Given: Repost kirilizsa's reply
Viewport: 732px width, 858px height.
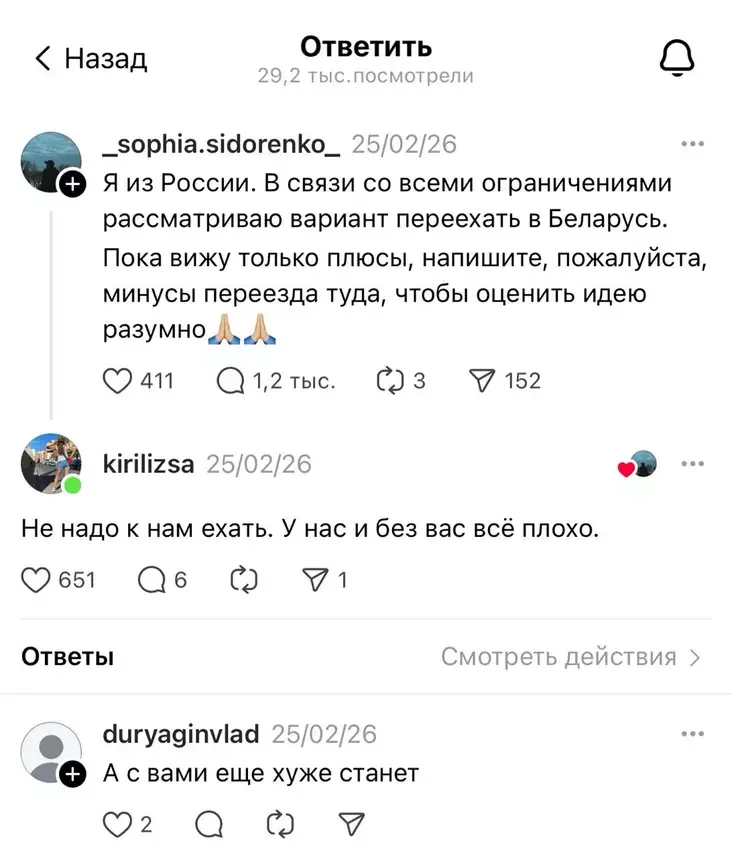Looking at the screenshot, I should click(x=243, y=579).
